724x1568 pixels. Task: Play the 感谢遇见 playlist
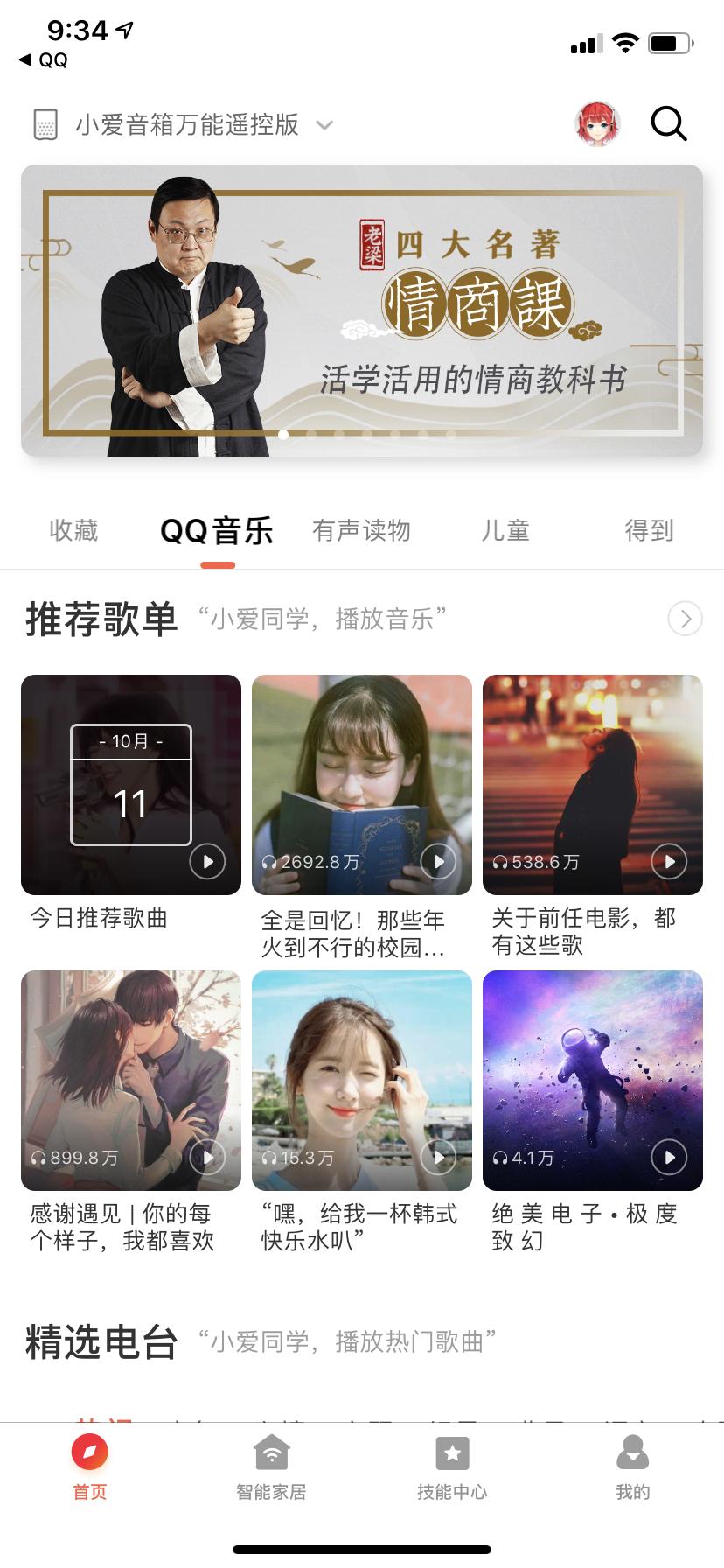208,1157
